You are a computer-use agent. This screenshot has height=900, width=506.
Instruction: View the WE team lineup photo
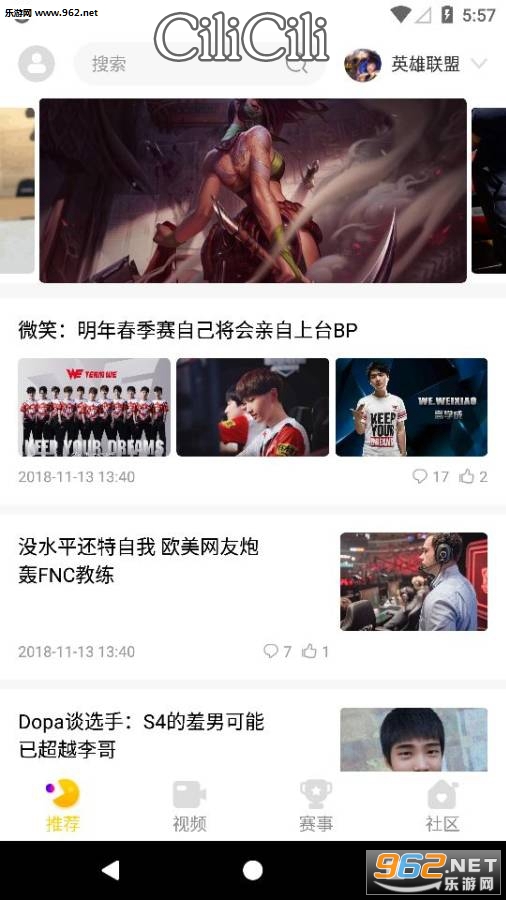(94, 407)
